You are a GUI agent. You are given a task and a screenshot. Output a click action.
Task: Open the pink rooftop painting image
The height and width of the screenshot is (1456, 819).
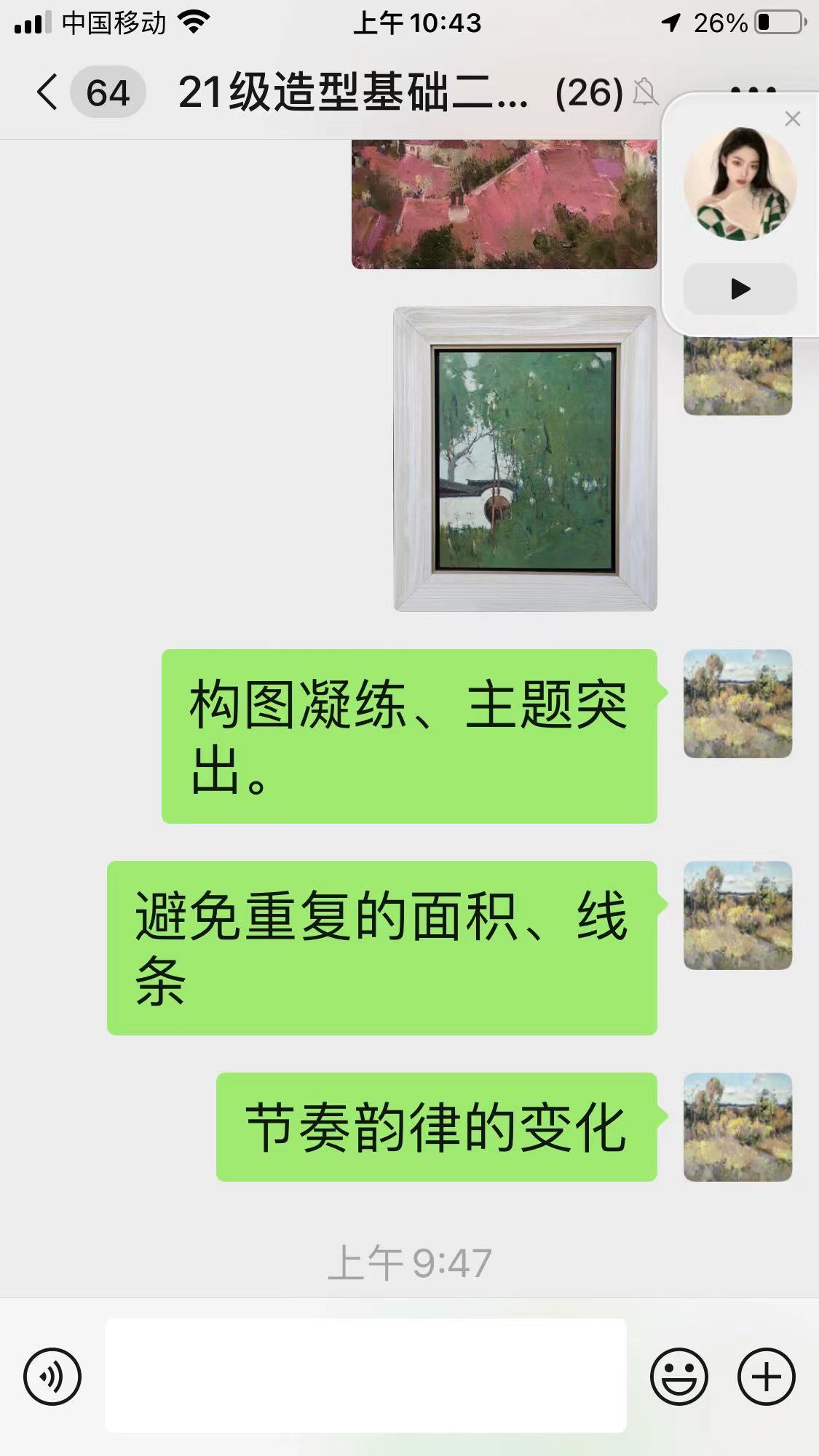(x=504, y=204)
